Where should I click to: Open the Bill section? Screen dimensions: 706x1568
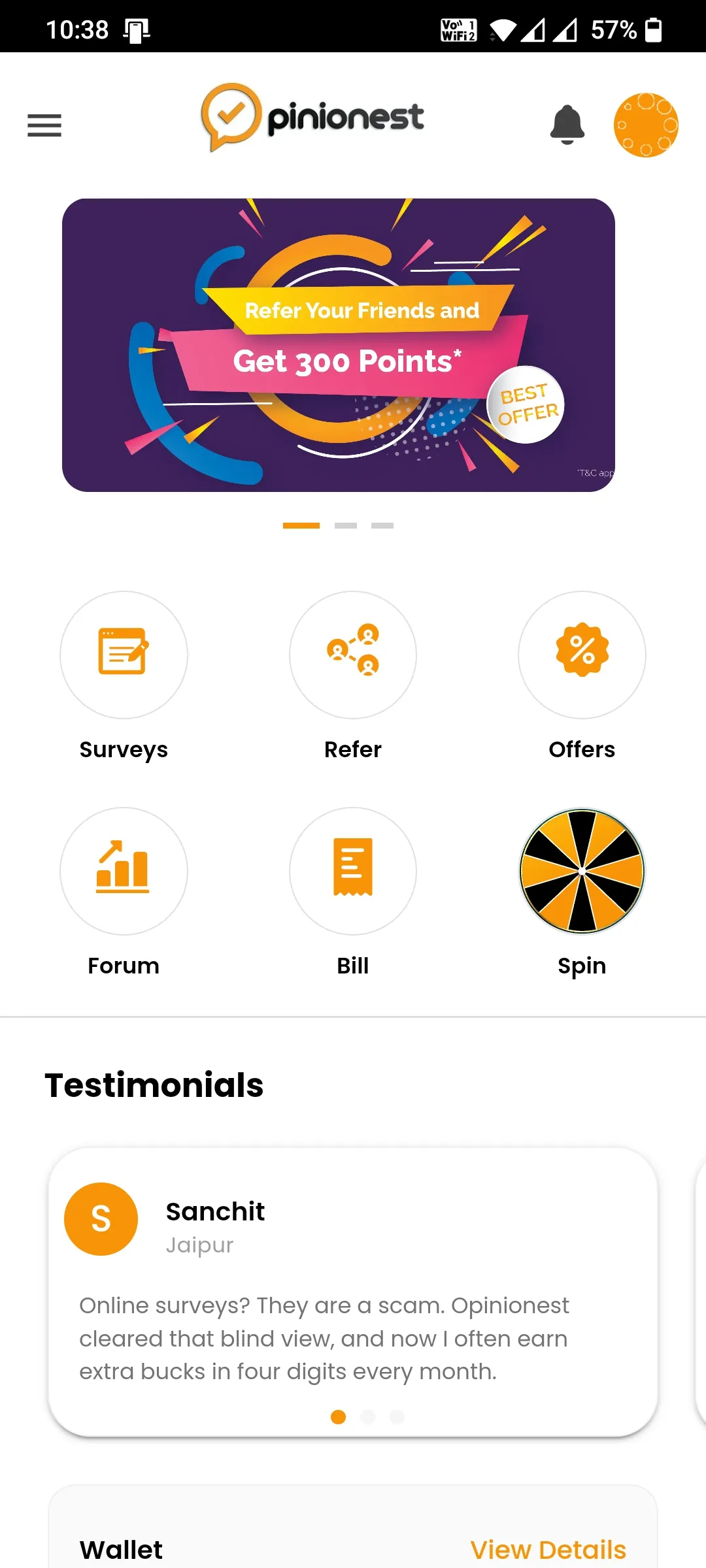coord(353,872)
